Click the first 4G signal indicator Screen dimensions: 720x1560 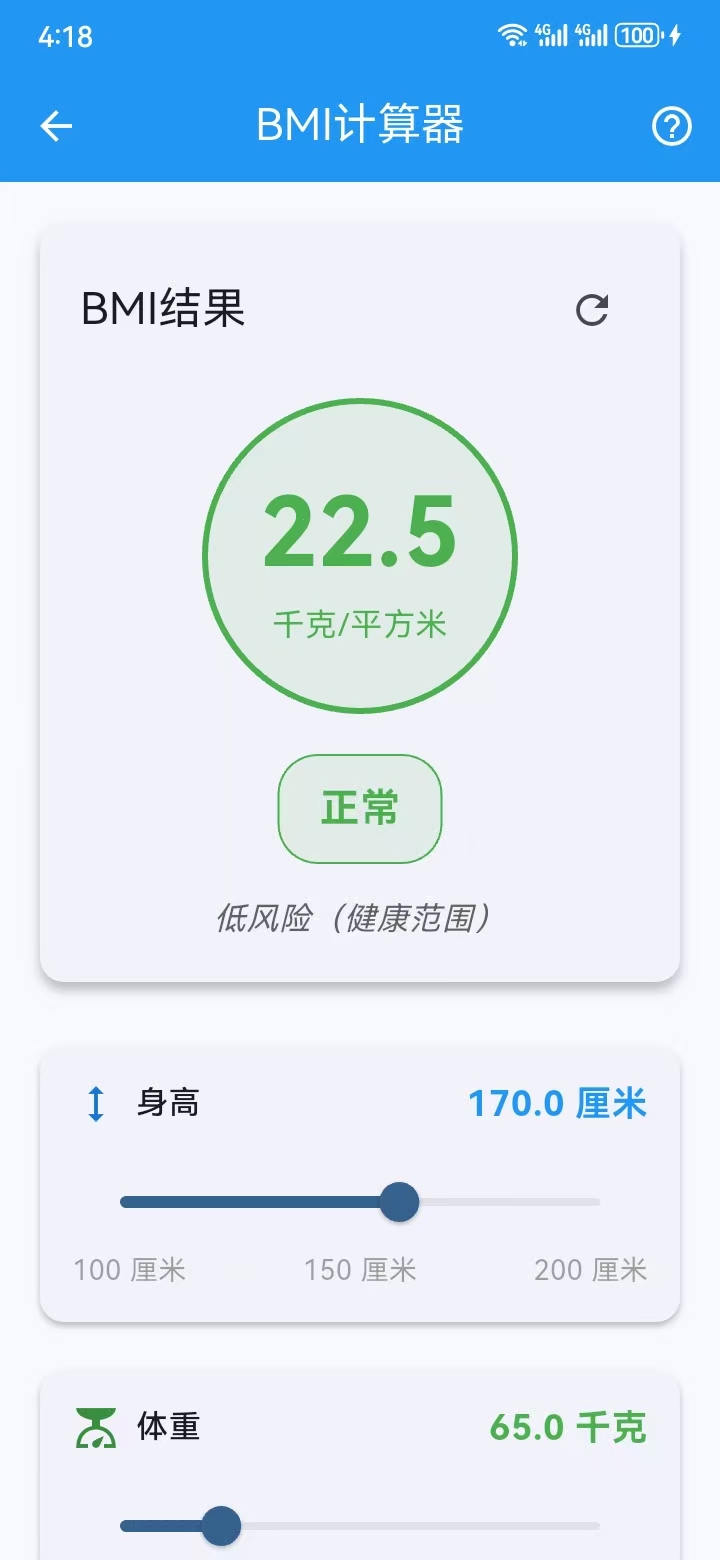pyautogui.click(x=550, y=33)
